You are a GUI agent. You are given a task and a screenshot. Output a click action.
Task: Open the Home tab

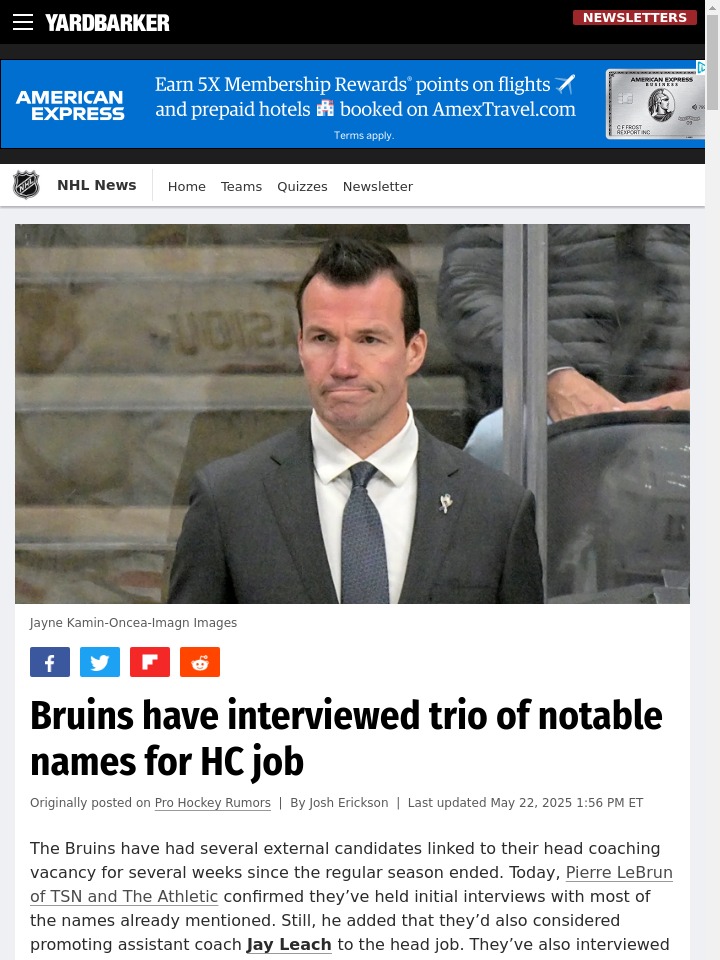tap(186, 186)
